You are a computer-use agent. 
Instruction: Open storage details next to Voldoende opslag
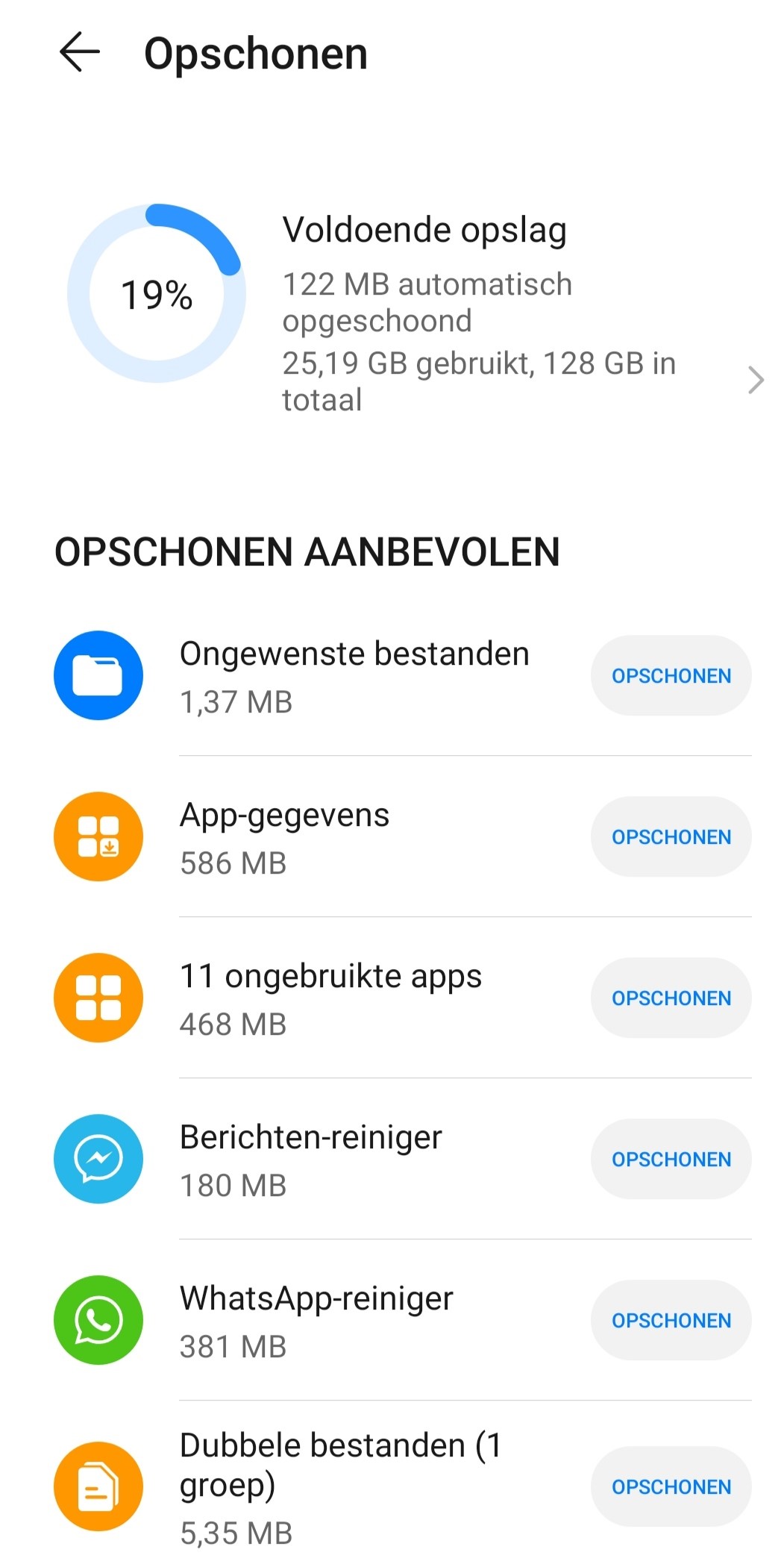click(x=756, y=380)
